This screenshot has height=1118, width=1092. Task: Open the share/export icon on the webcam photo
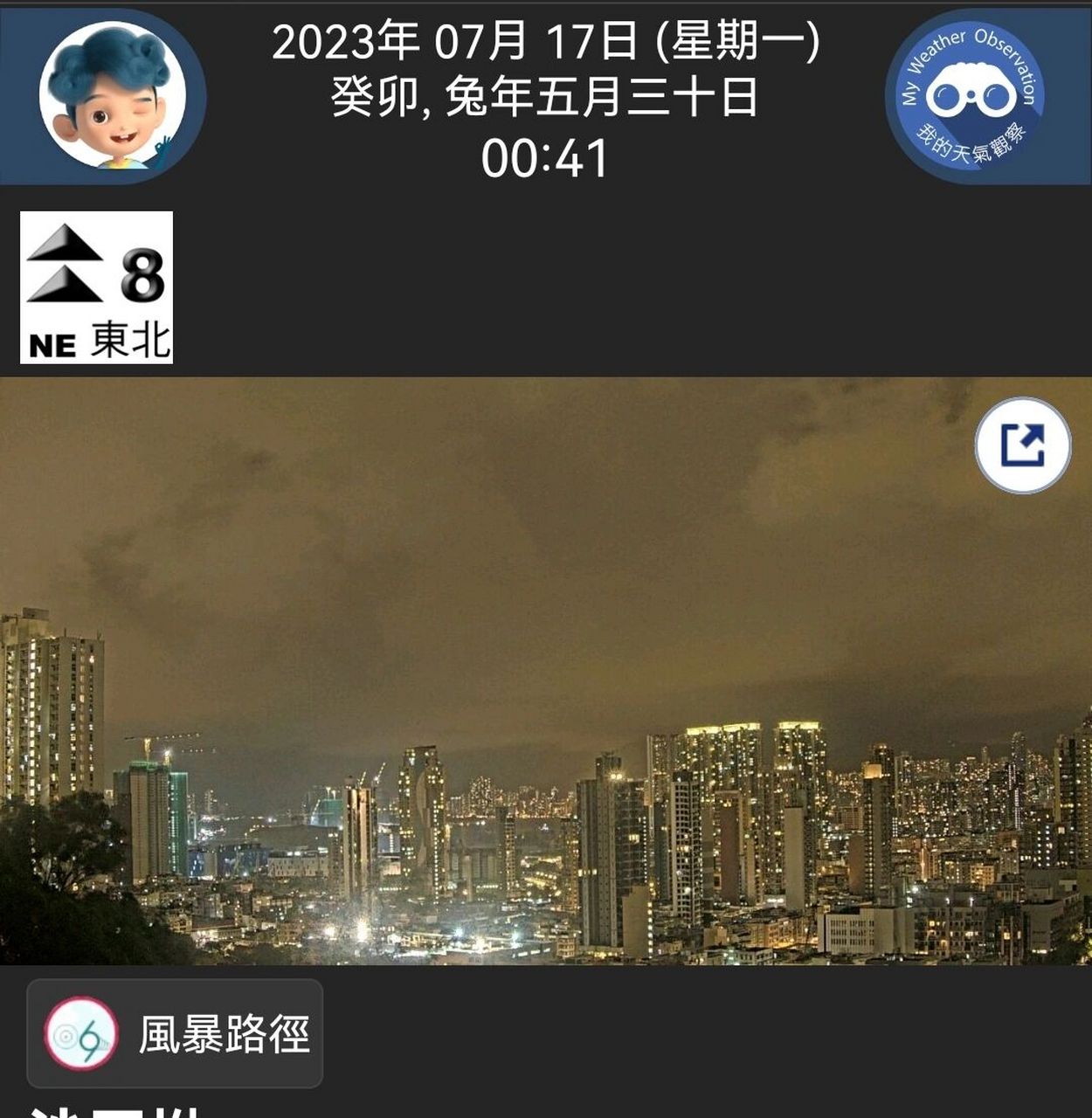1024,445
